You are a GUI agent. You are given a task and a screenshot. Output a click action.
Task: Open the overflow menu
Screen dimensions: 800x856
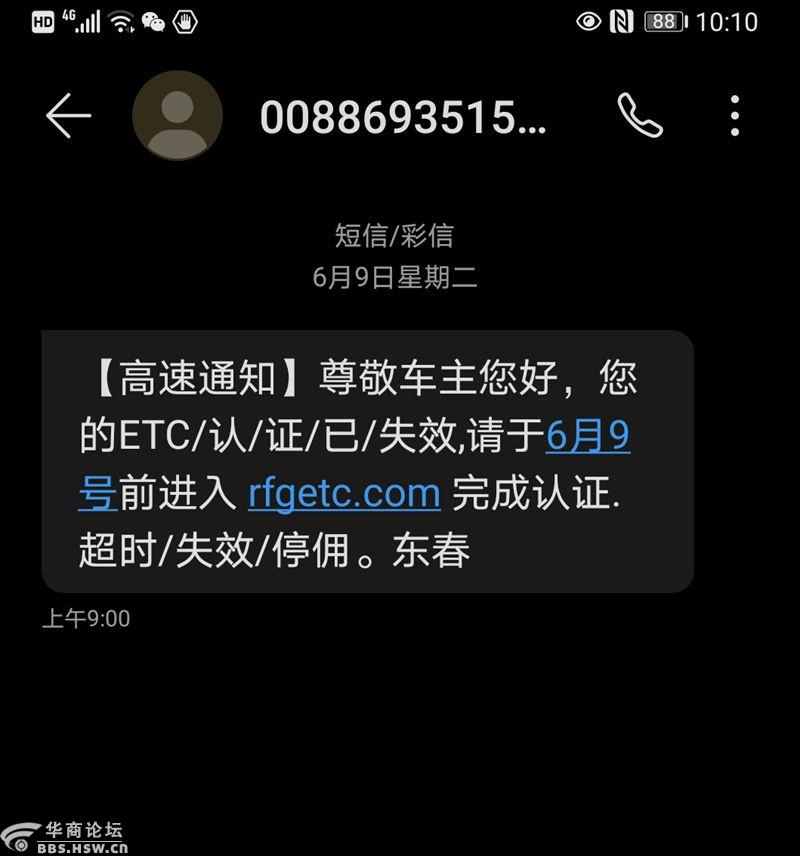[x=735, y=117]
